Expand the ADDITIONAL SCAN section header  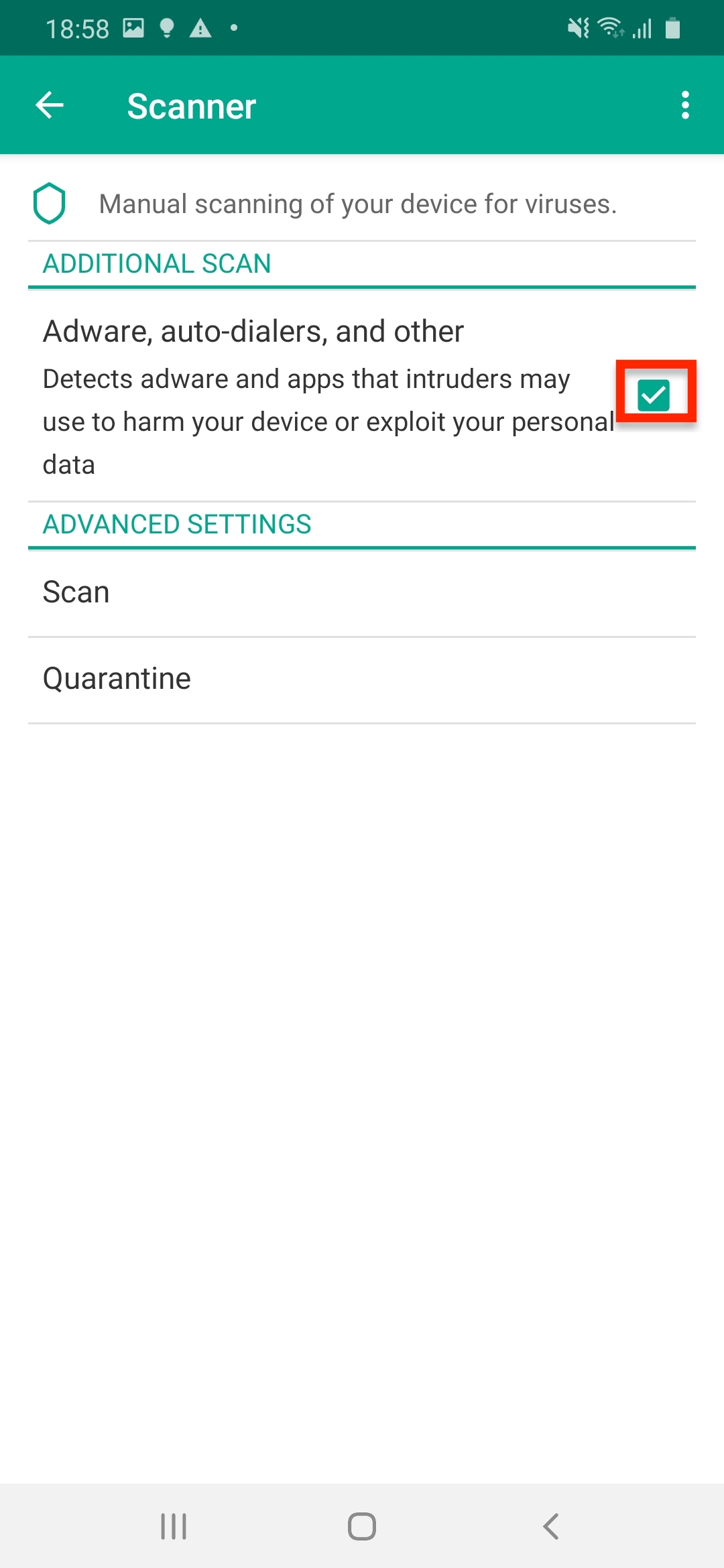pos(157,263)
